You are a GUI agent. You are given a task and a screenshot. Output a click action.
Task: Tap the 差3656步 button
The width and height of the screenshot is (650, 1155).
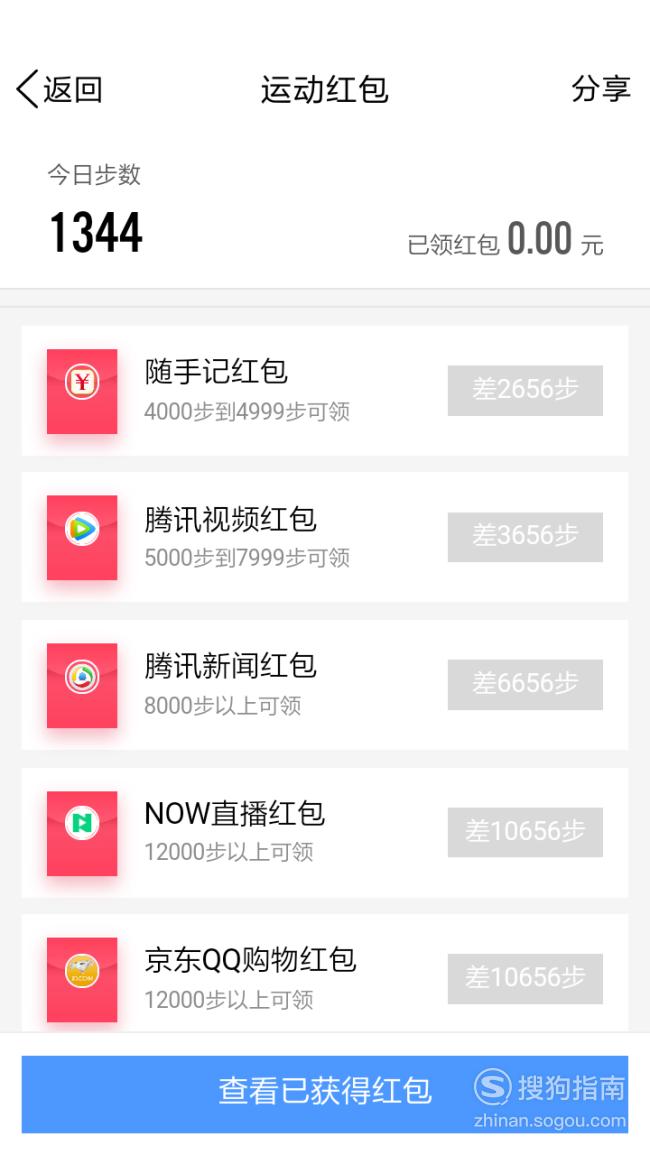click(x=525, y=537)
